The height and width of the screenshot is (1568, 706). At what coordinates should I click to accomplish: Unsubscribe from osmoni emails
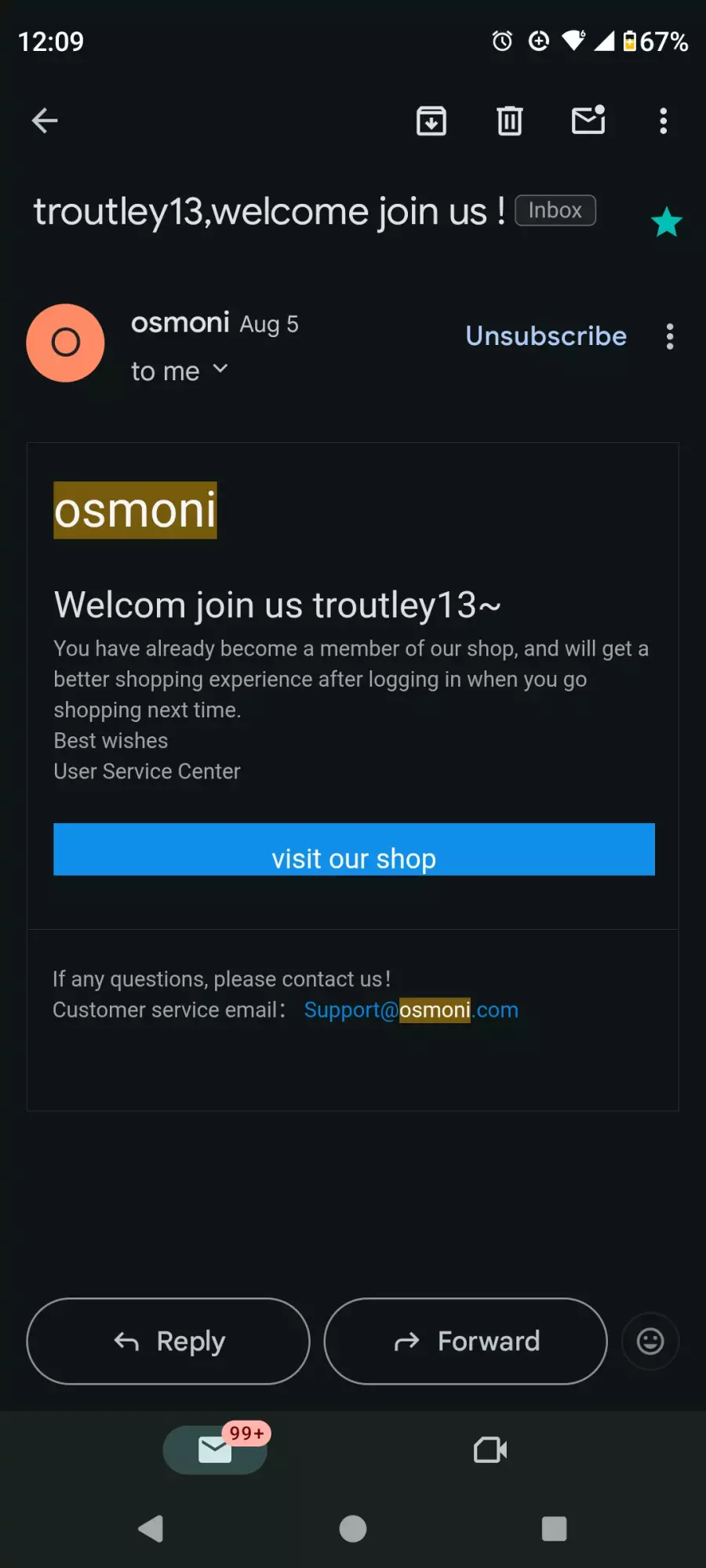pos(546,336)
